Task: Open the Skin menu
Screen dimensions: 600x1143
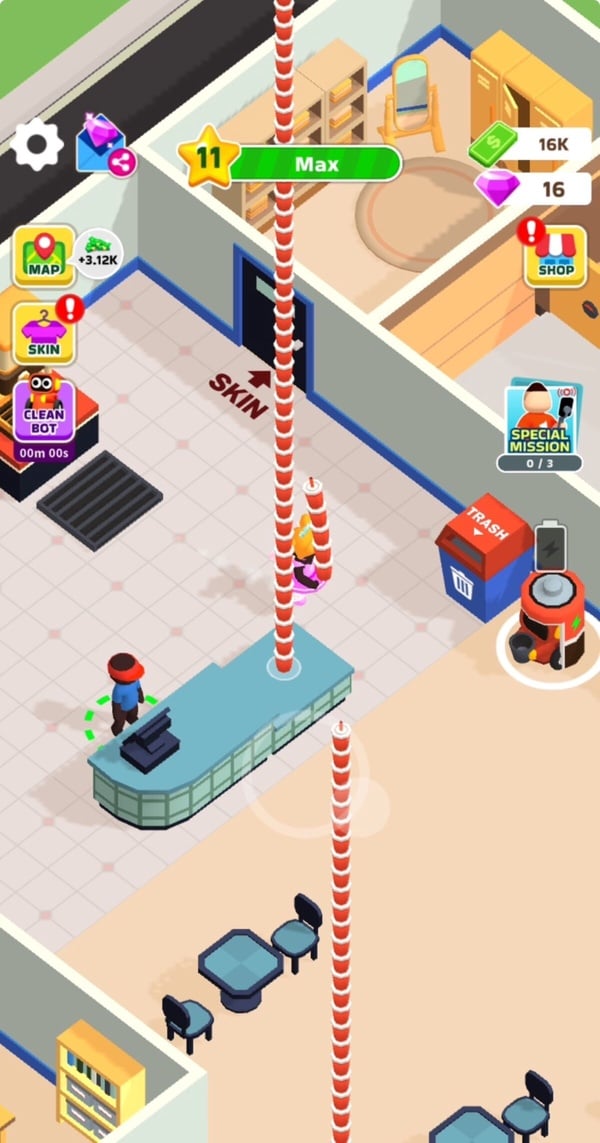Action: click(x=44, y=333)
